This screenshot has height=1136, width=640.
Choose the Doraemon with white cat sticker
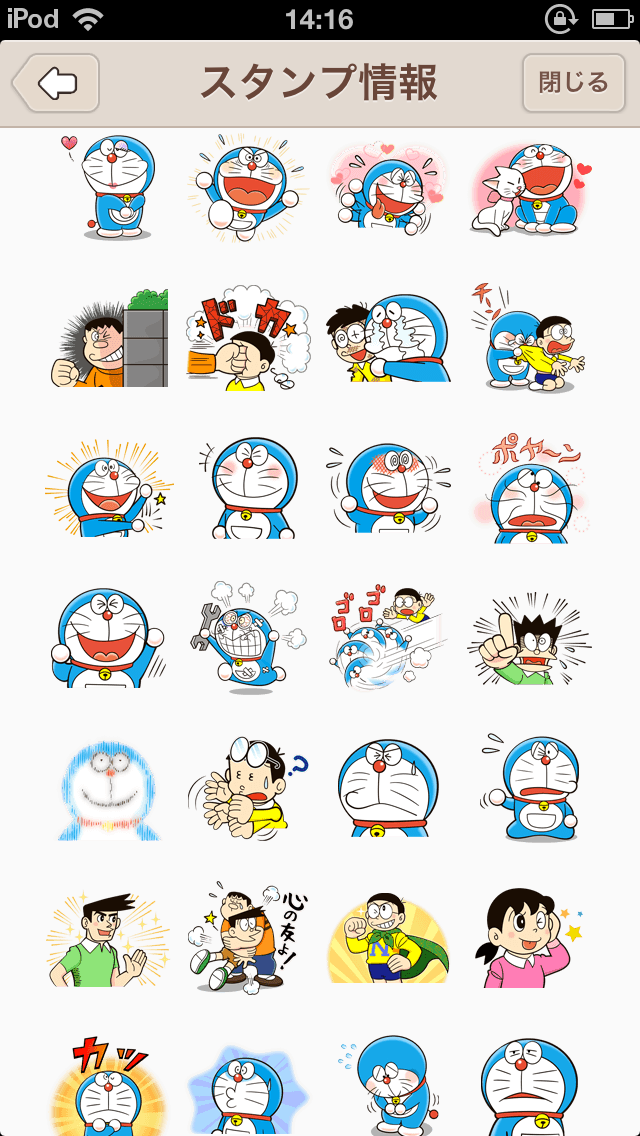(528, 188)
